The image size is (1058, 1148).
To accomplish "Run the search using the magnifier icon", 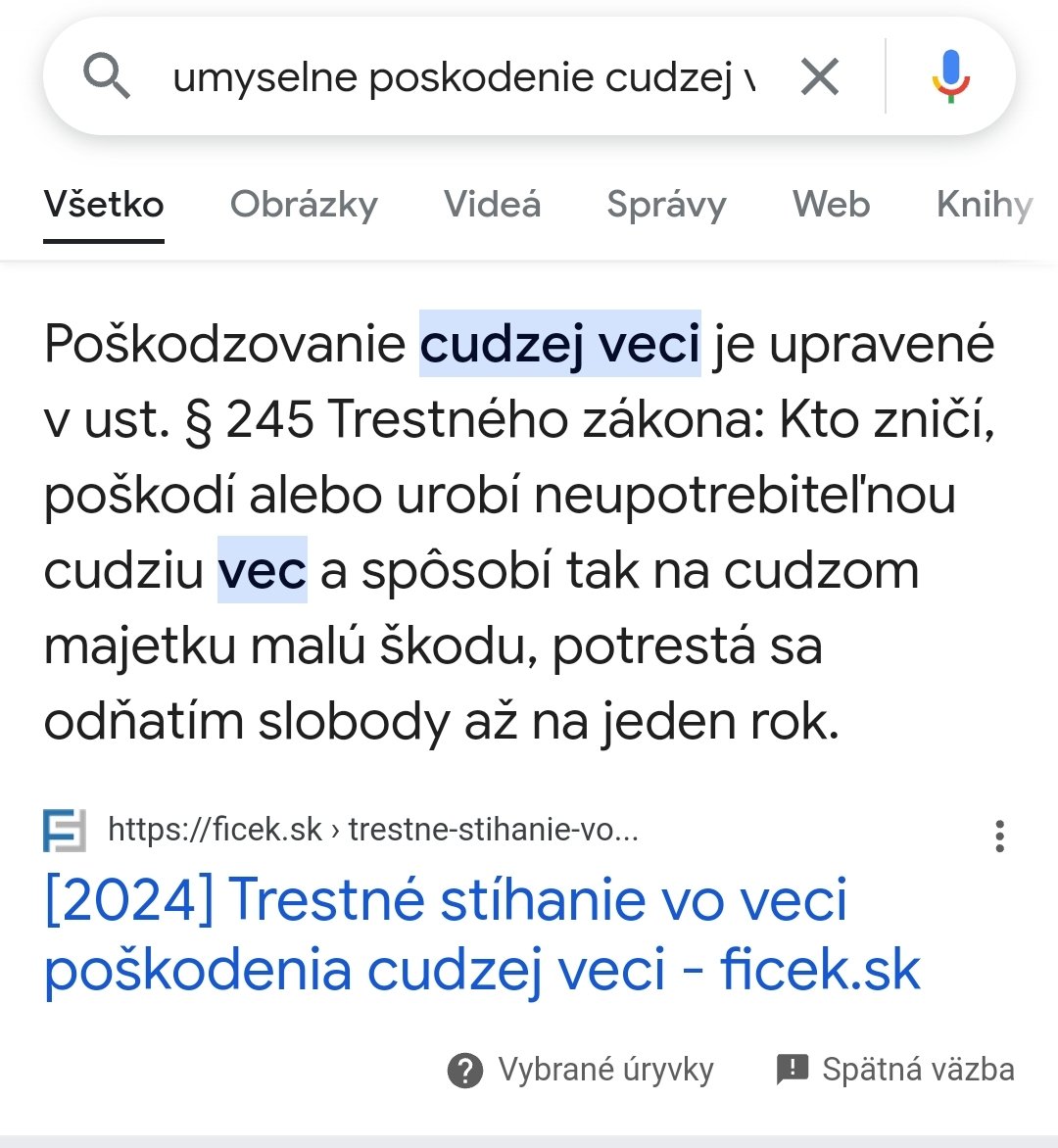I will pyautogui.click(x=106, y=76).
